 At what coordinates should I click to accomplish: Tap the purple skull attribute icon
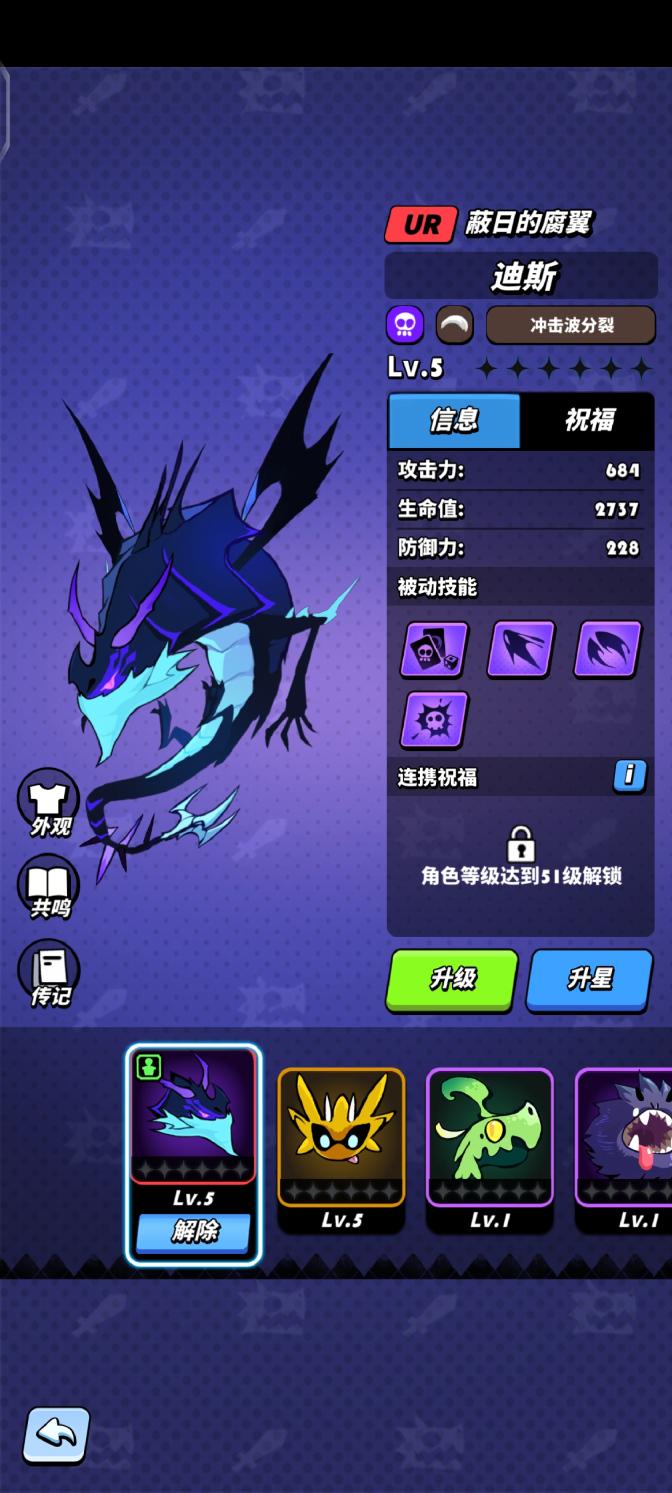[x=405, y=325]
